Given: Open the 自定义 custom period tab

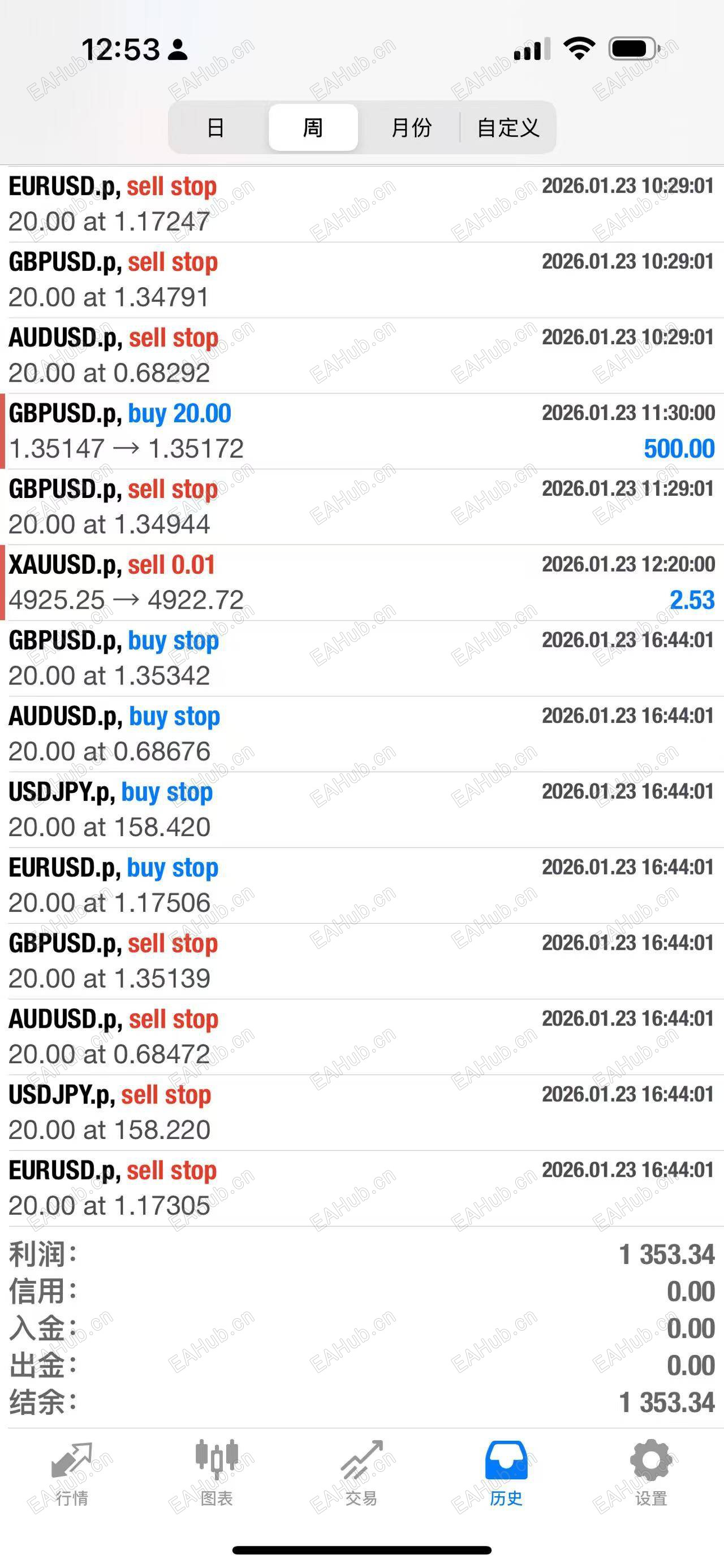Looking at the screenshot, I should tap(508, 128).
